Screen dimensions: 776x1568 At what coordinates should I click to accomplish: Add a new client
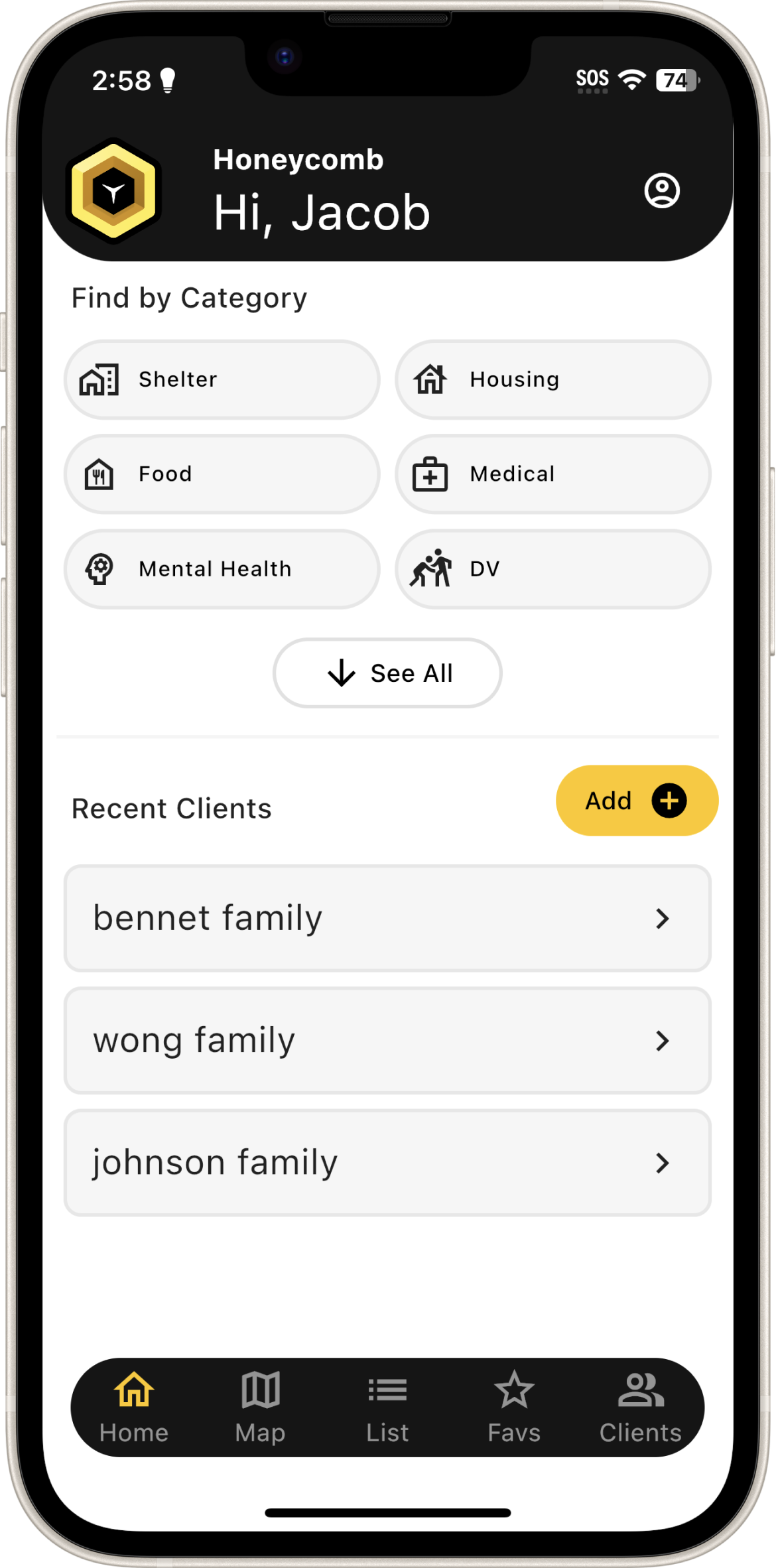pyautogui.click(x=636, y=801)
